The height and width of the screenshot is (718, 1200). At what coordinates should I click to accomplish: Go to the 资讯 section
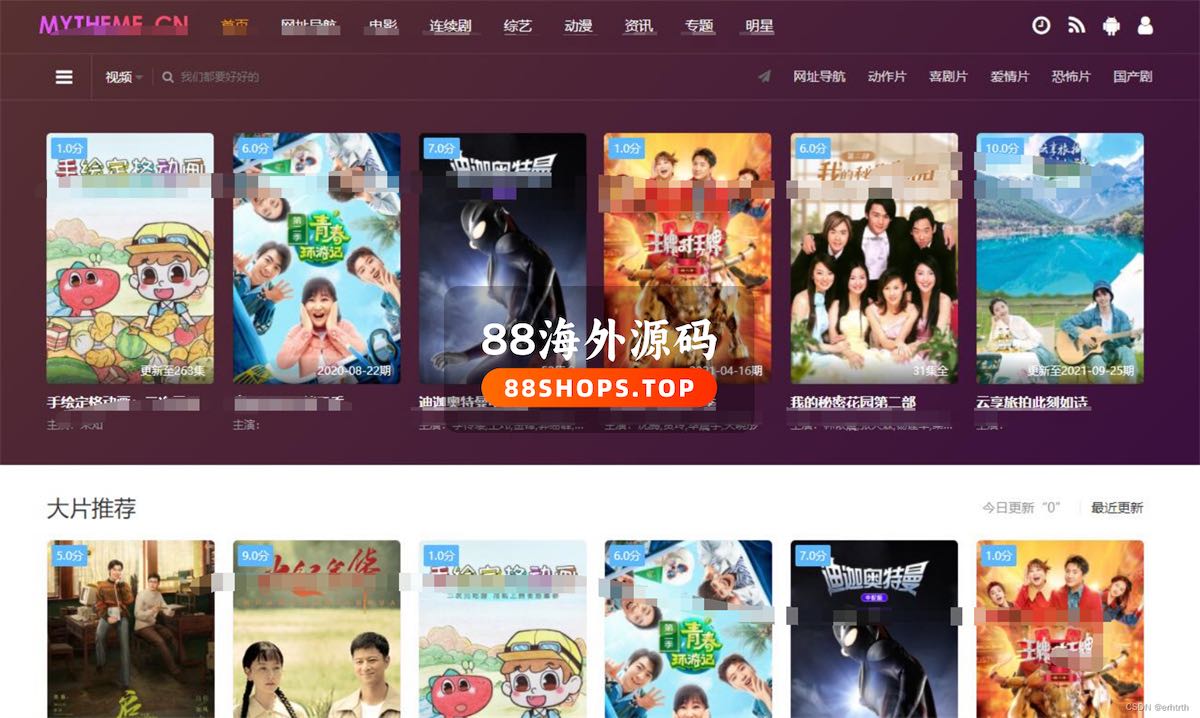pos(639,26)
